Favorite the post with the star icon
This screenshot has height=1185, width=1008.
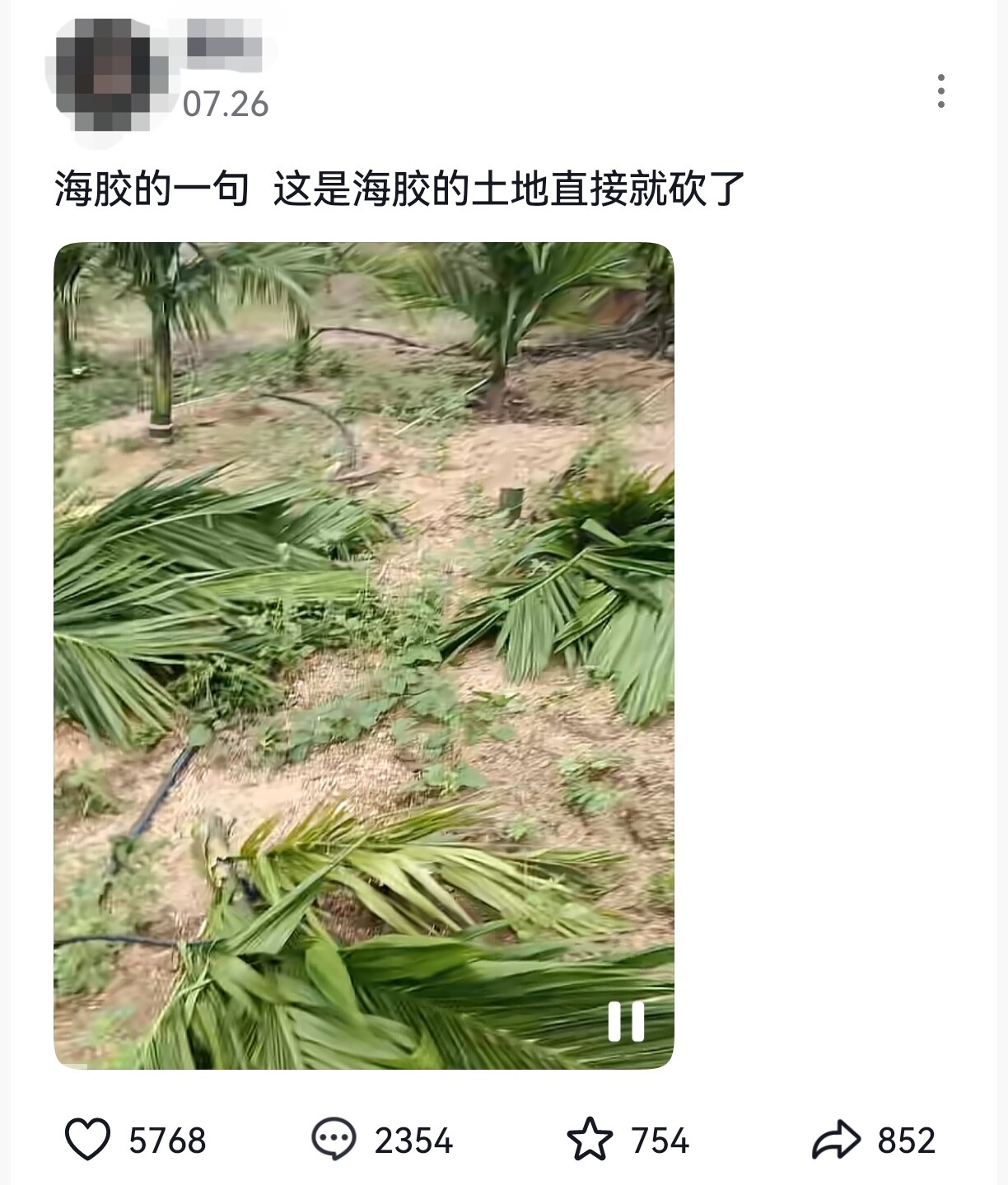(590, 1140)
